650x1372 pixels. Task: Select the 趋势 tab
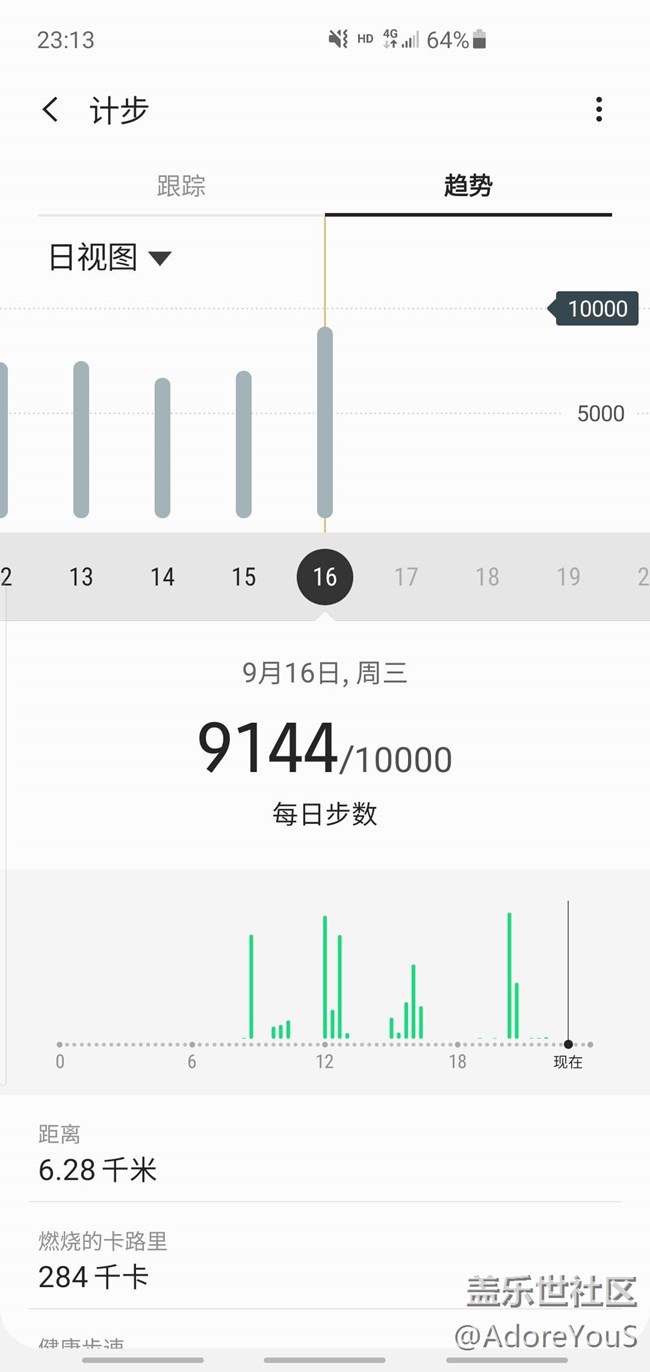[x=468, y=186]
